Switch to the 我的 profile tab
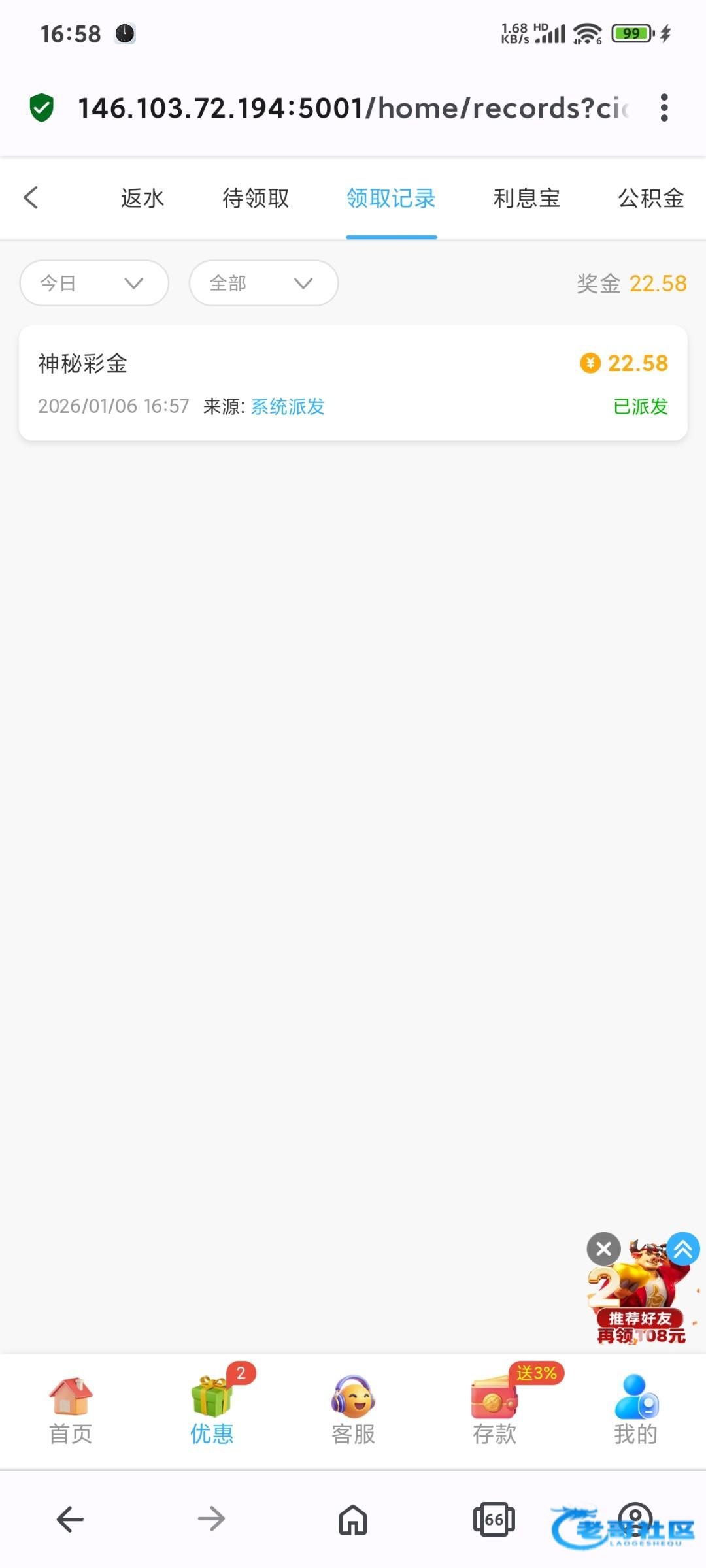 (635, 1410)
